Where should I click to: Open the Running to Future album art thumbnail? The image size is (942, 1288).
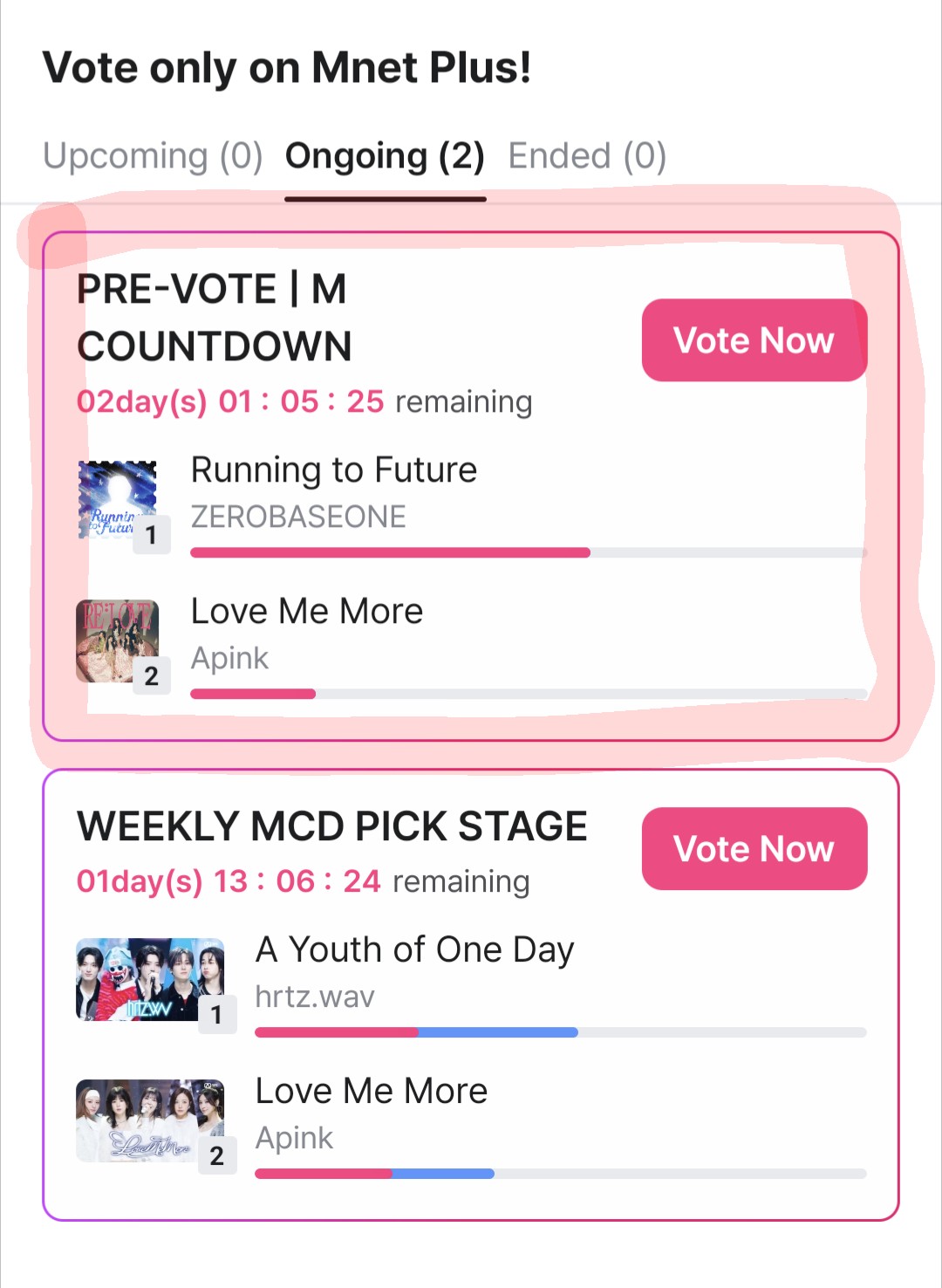point(118,497)
